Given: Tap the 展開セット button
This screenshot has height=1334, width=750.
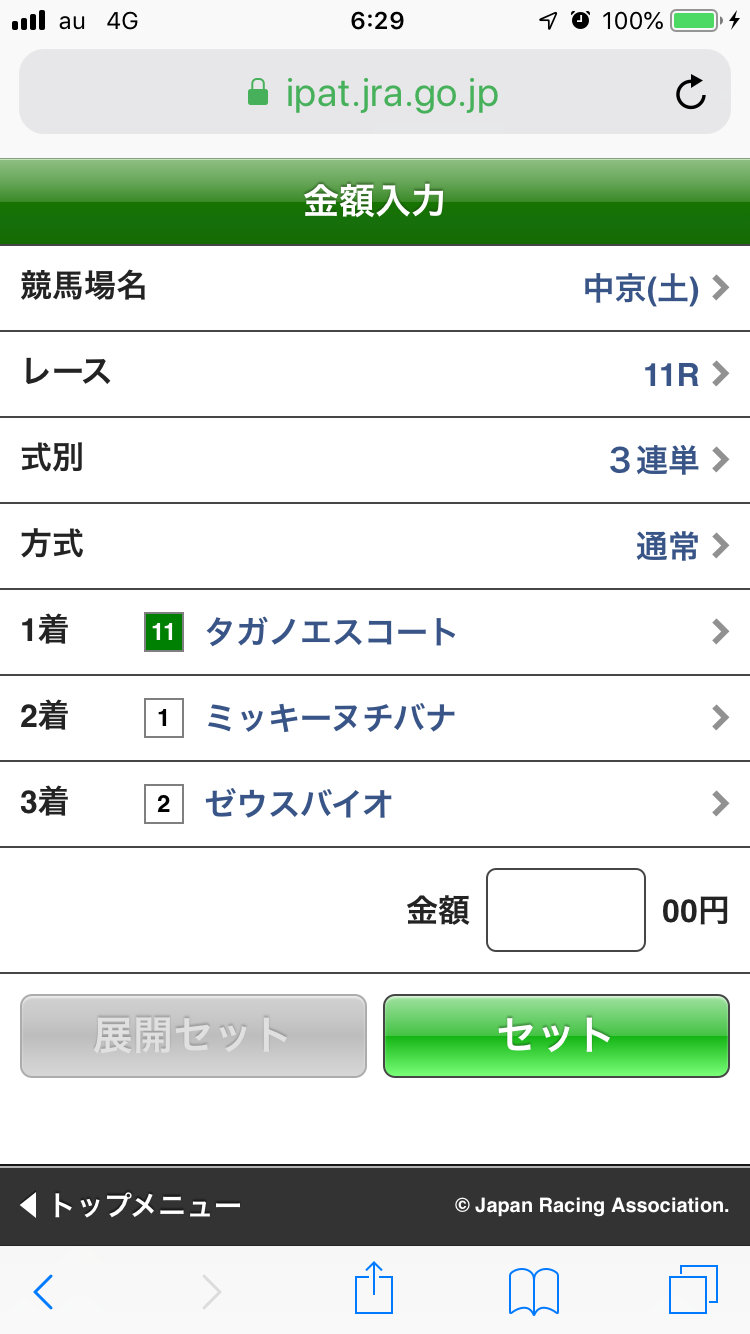Looking at the screenshot, I should [x=192, y=1036].
